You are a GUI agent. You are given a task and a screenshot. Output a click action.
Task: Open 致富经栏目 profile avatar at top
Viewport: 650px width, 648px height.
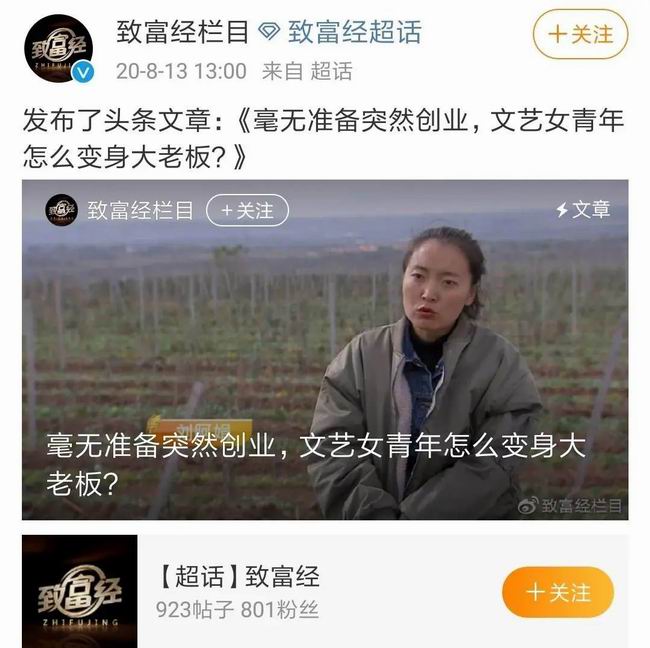click(x=57, y=49)
